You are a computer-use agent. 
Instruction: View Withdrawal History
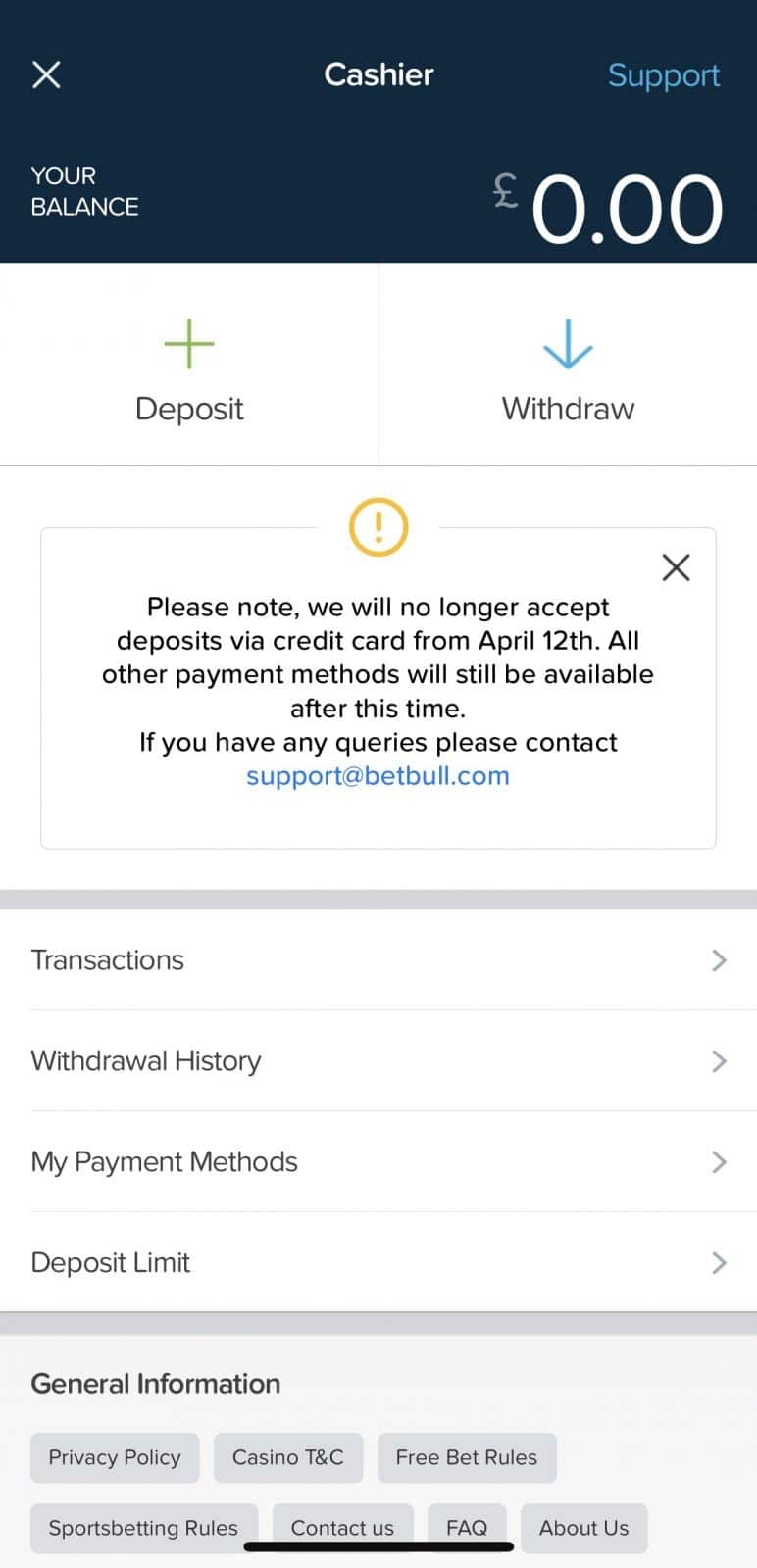pos(378,1061)
